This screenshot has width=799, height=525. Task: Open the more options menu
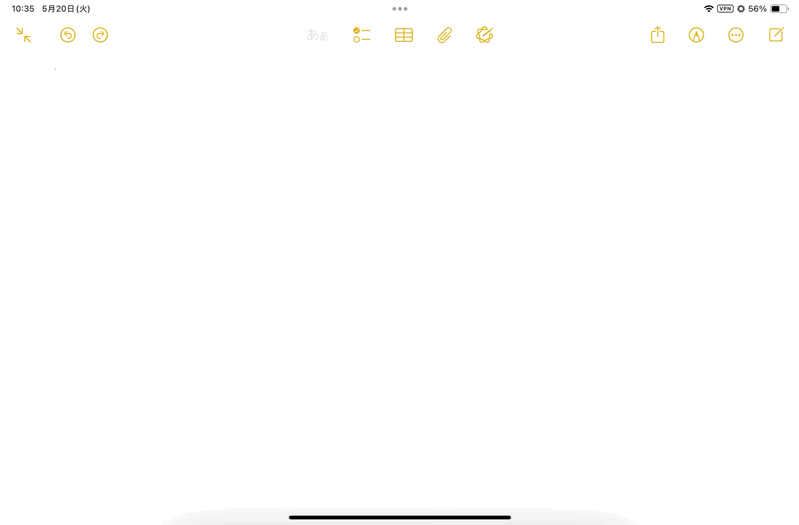(x=736, y=35)
